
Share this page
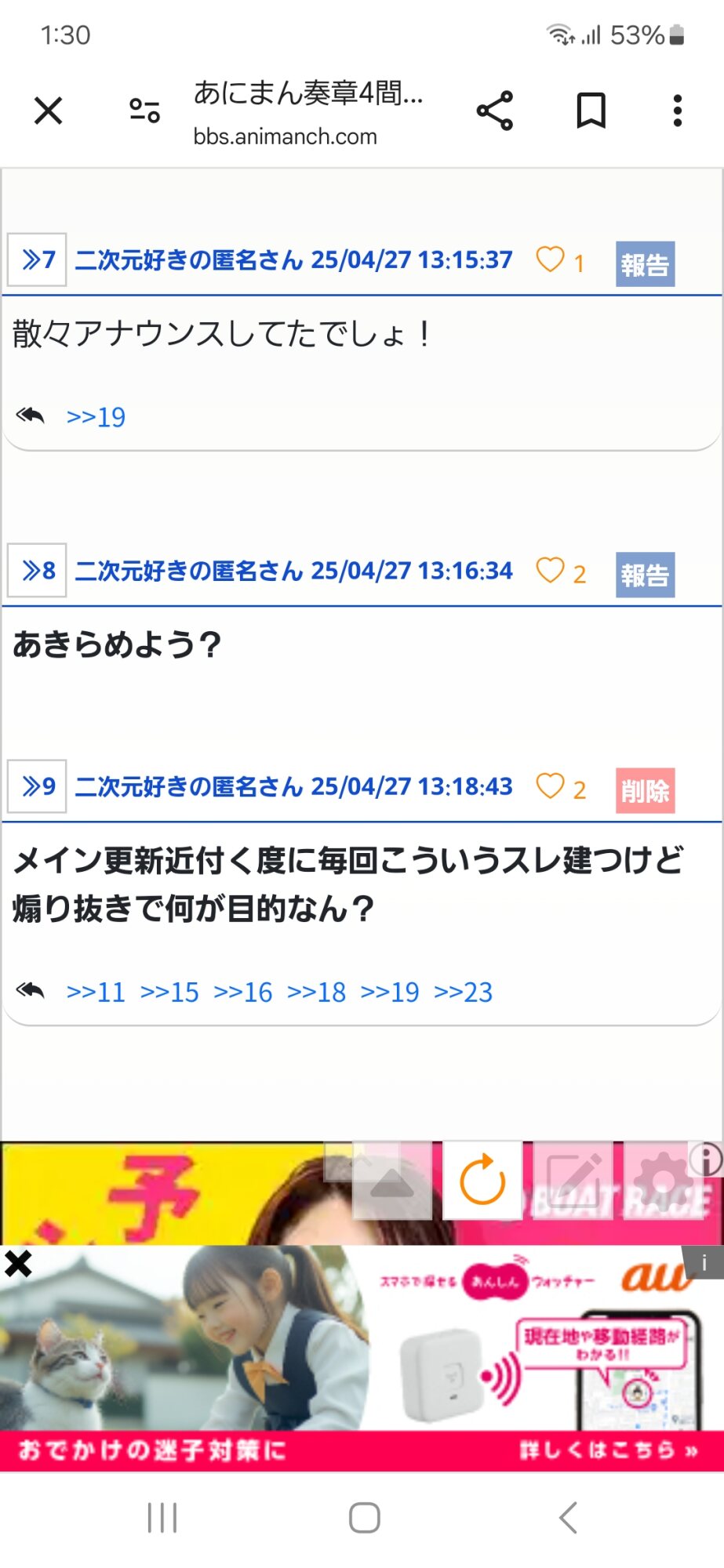(x=495, y=111)
